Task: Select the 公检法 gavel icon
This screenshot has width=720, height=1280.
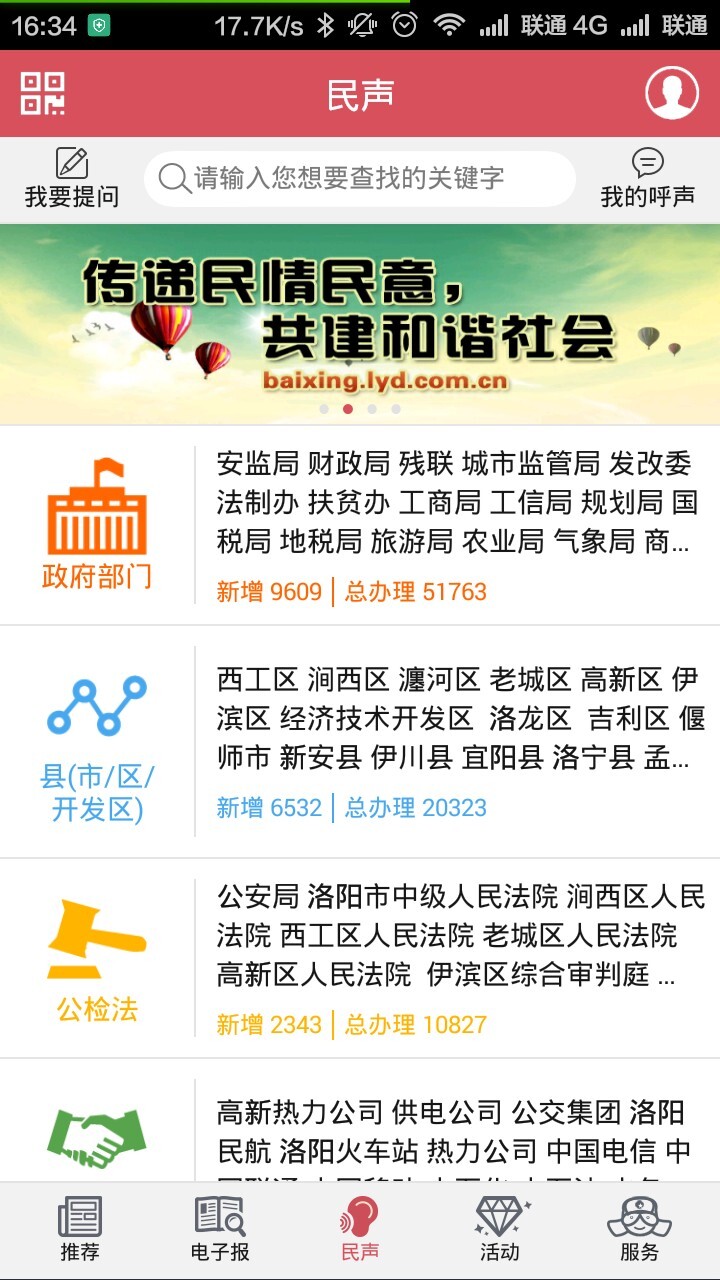Action: click(95, 935)
